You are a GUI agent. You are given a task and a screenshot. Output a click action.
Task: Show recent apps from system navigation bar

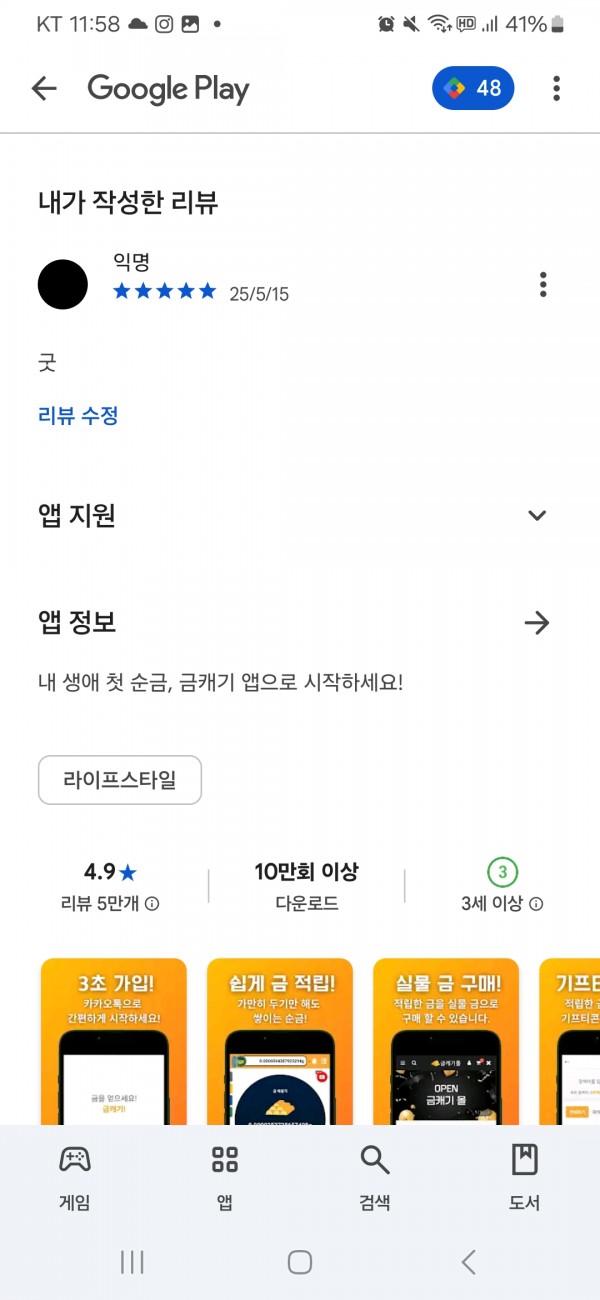[x=132, y=1262]
